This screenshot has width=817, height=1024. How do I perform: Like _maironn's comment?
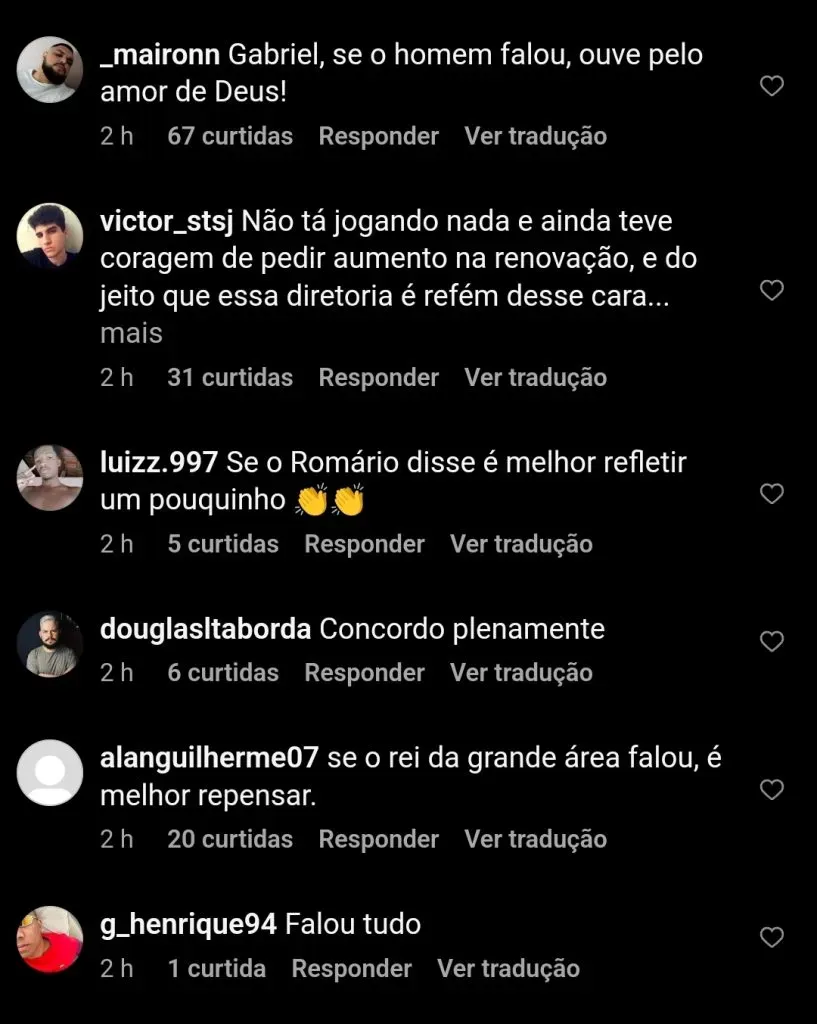(772, 87)
